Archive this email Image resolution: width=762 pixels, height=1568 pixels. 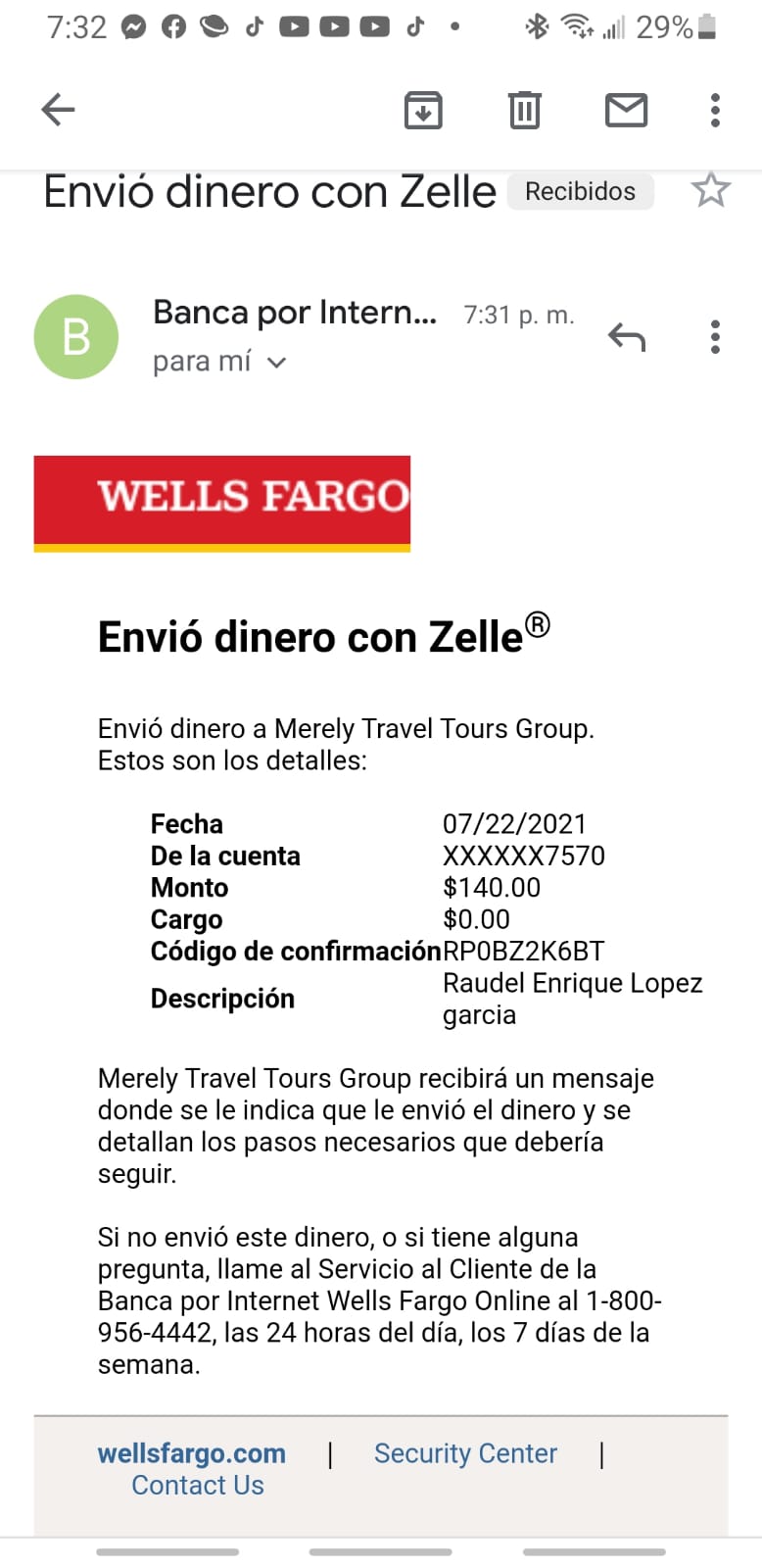click(423, 110)
